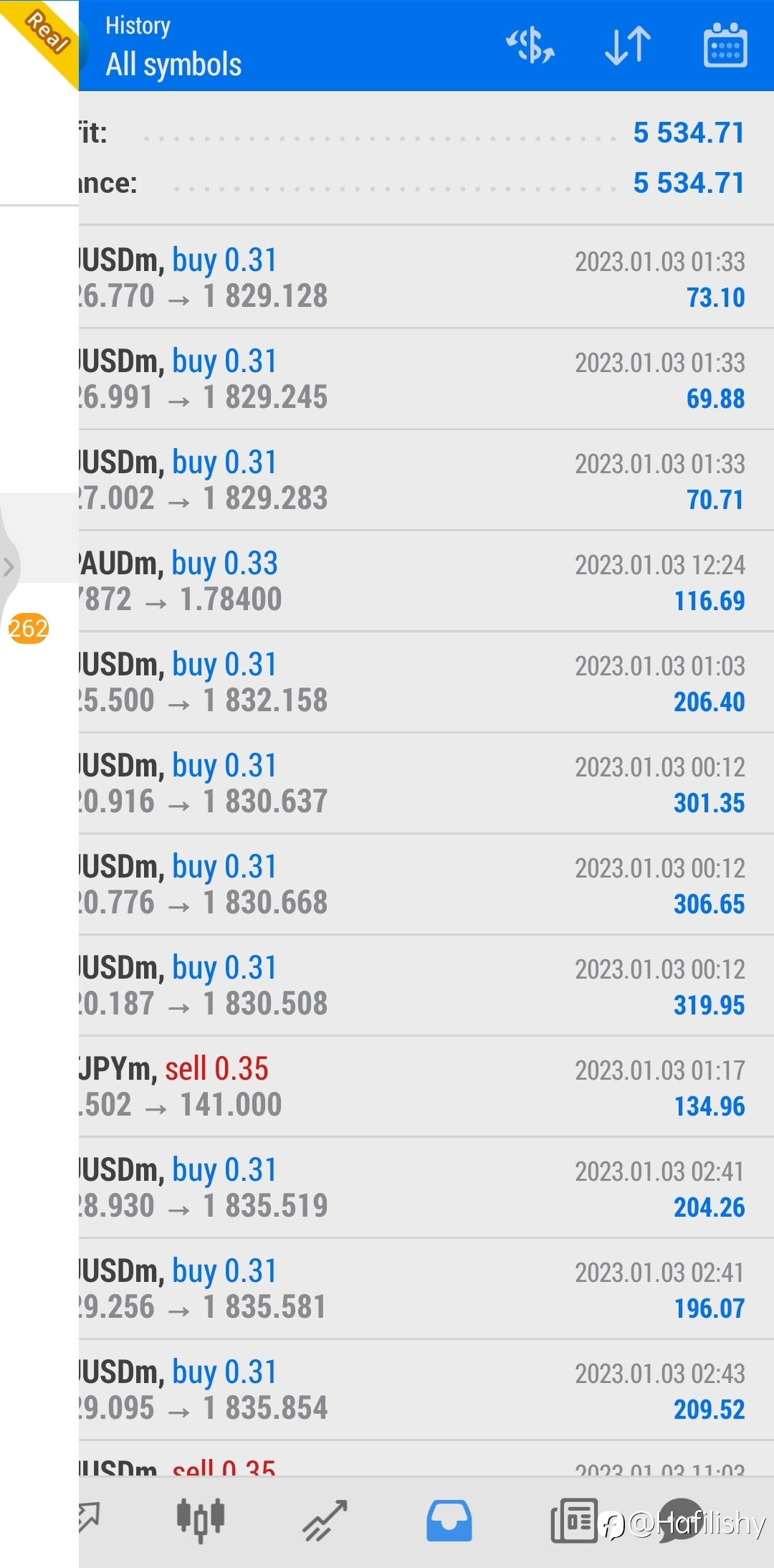This screenshot has height=1568, width=774.
Task: Expand the trade closed at 1 829.245
Action: click(x=426, y=379)
